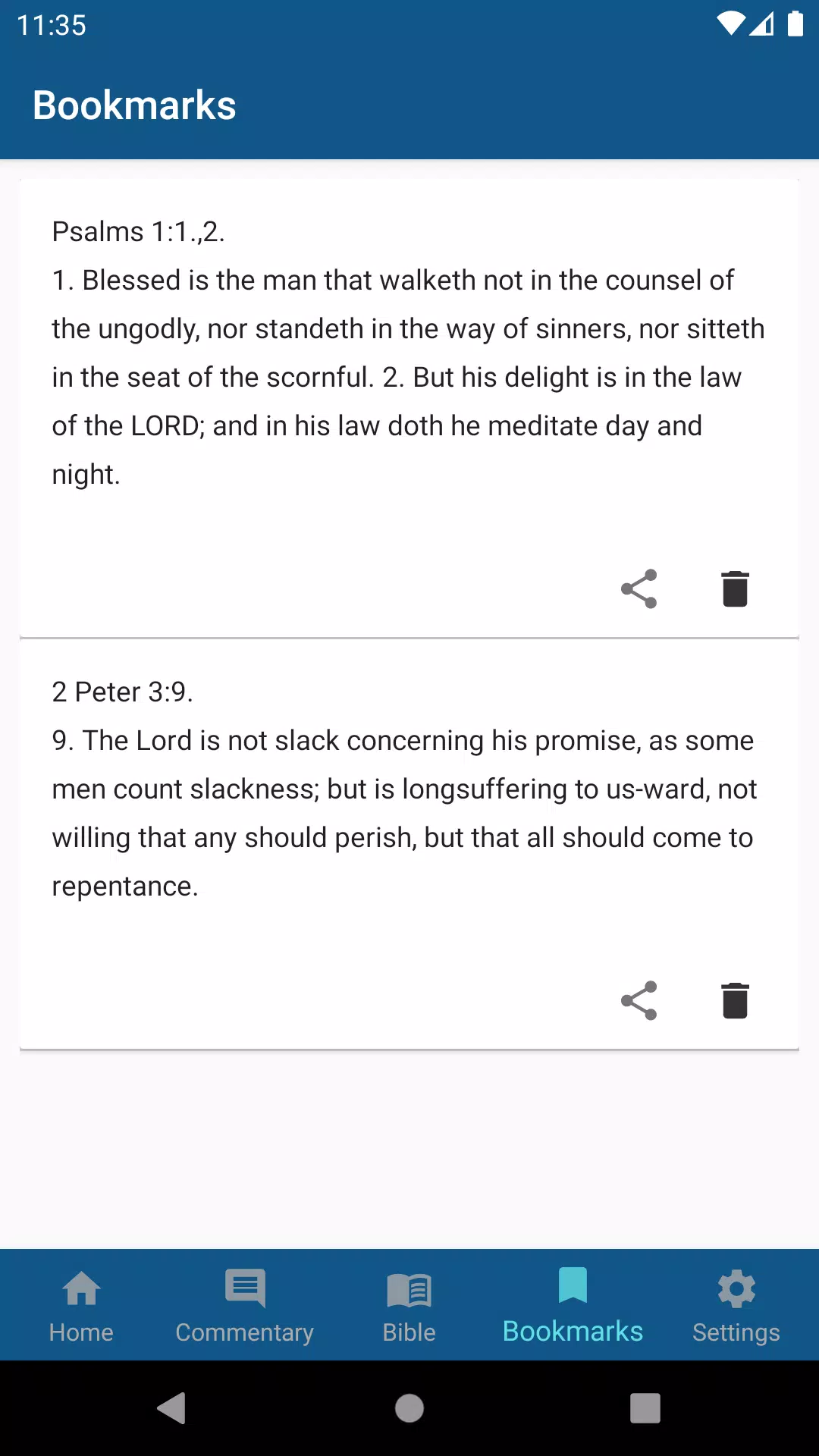Tap the battery status icon
The height and width of the screenshot is (1456, 819).
click(x=796, y=25)
